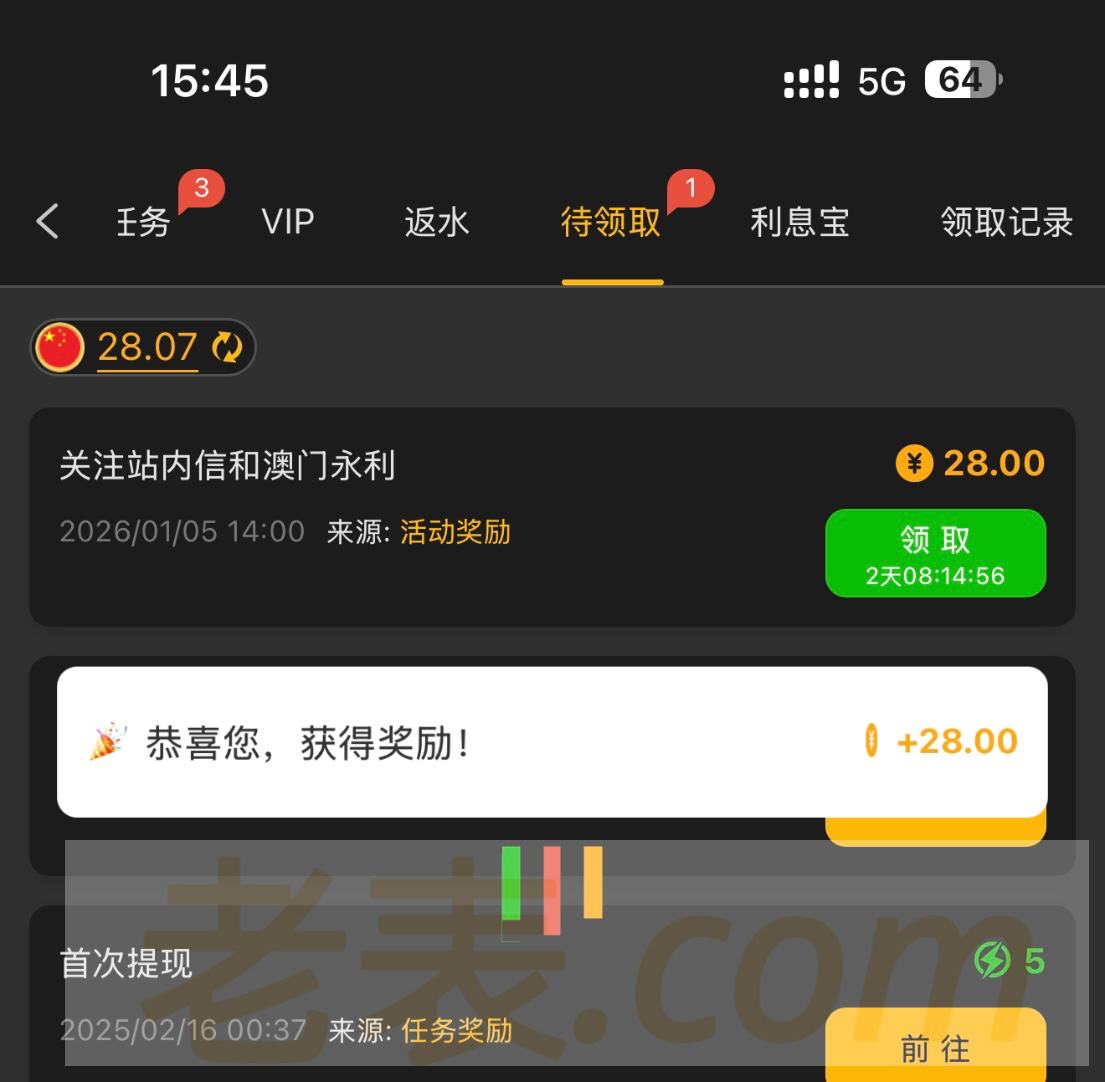Open the 利息宝 tab
The image size is (1105, 1082).
point(799,221)
